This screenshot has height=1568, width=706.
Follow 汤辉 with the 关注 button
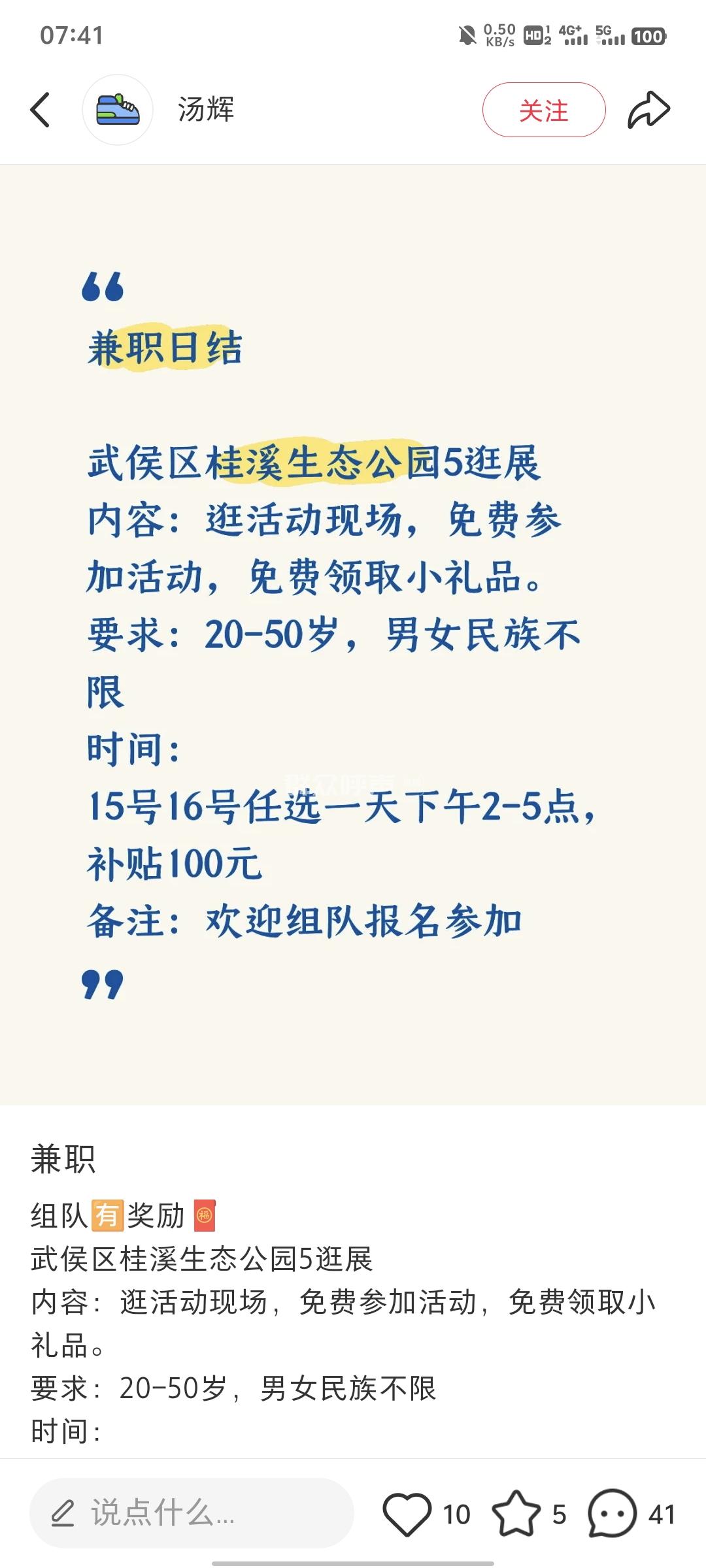pyautogui.click(x=543, y=110)
